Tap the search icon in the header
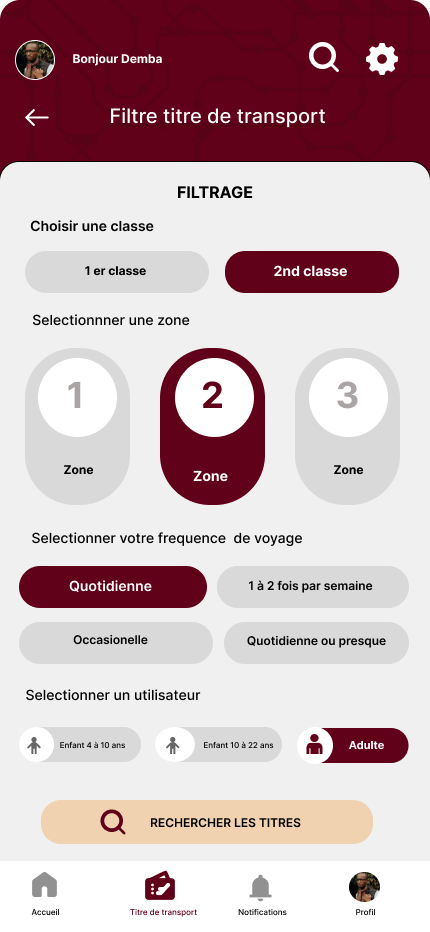The image size is (430, 932). pyautogui.click(x=324, y=58)
